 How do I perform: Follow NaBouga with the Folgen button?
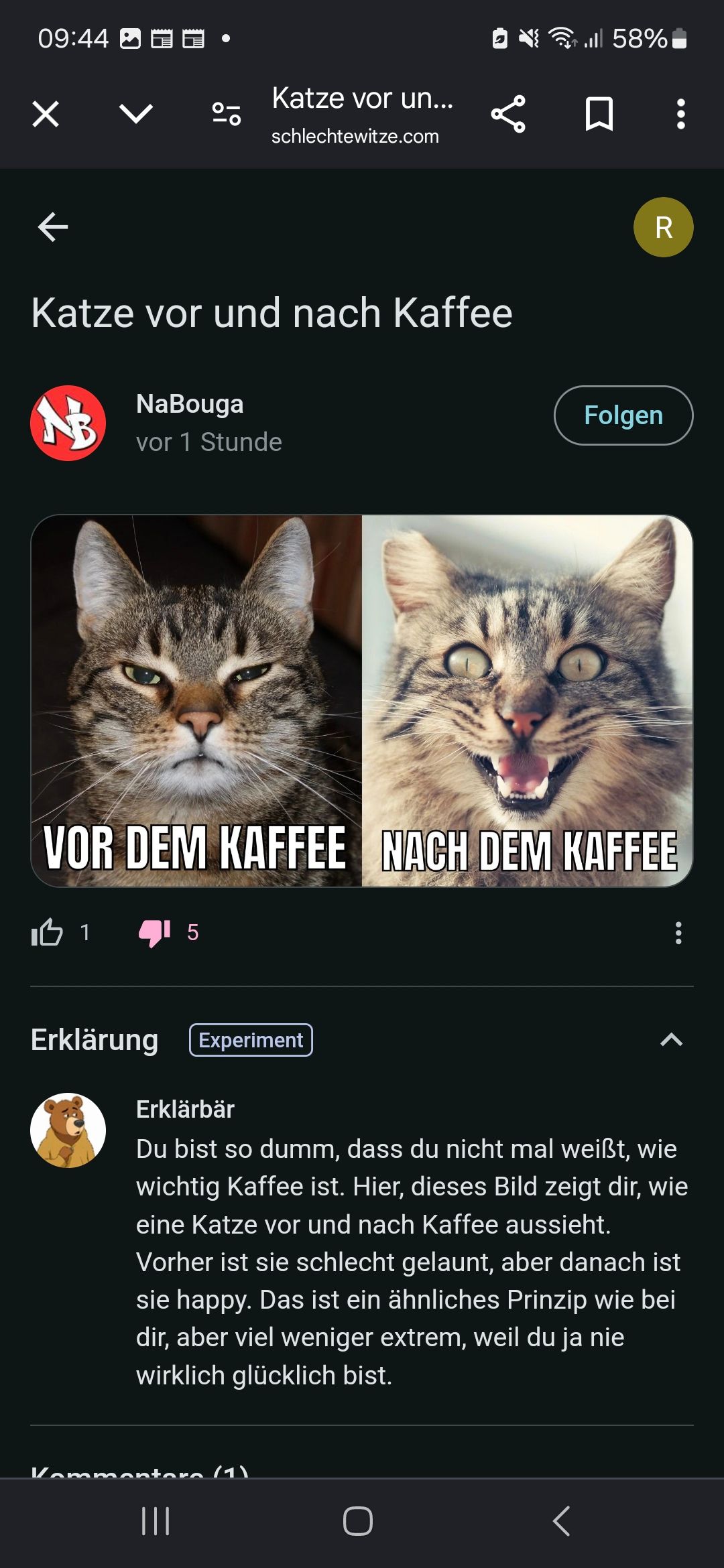pos(623,415)
